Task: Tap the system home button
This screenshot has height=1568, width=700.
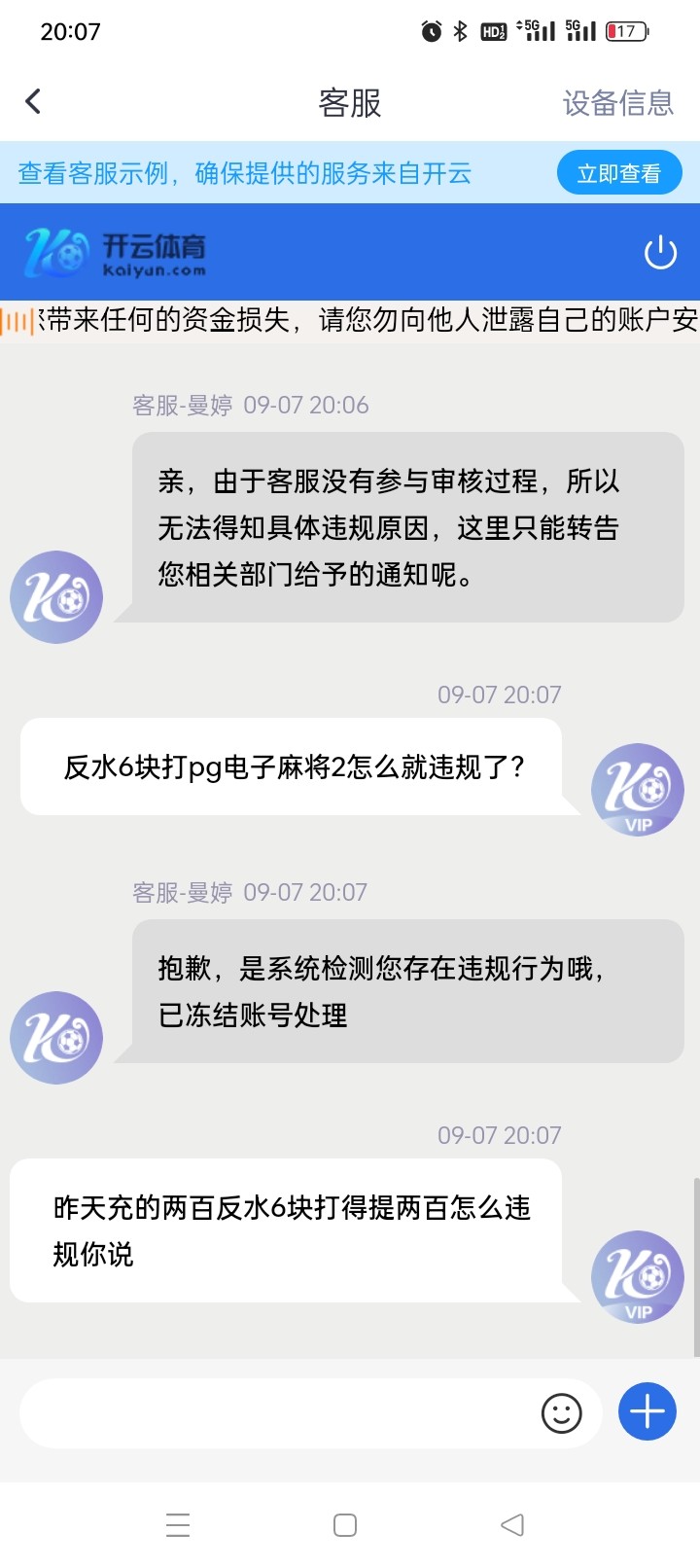Action: coord(345,1524)
